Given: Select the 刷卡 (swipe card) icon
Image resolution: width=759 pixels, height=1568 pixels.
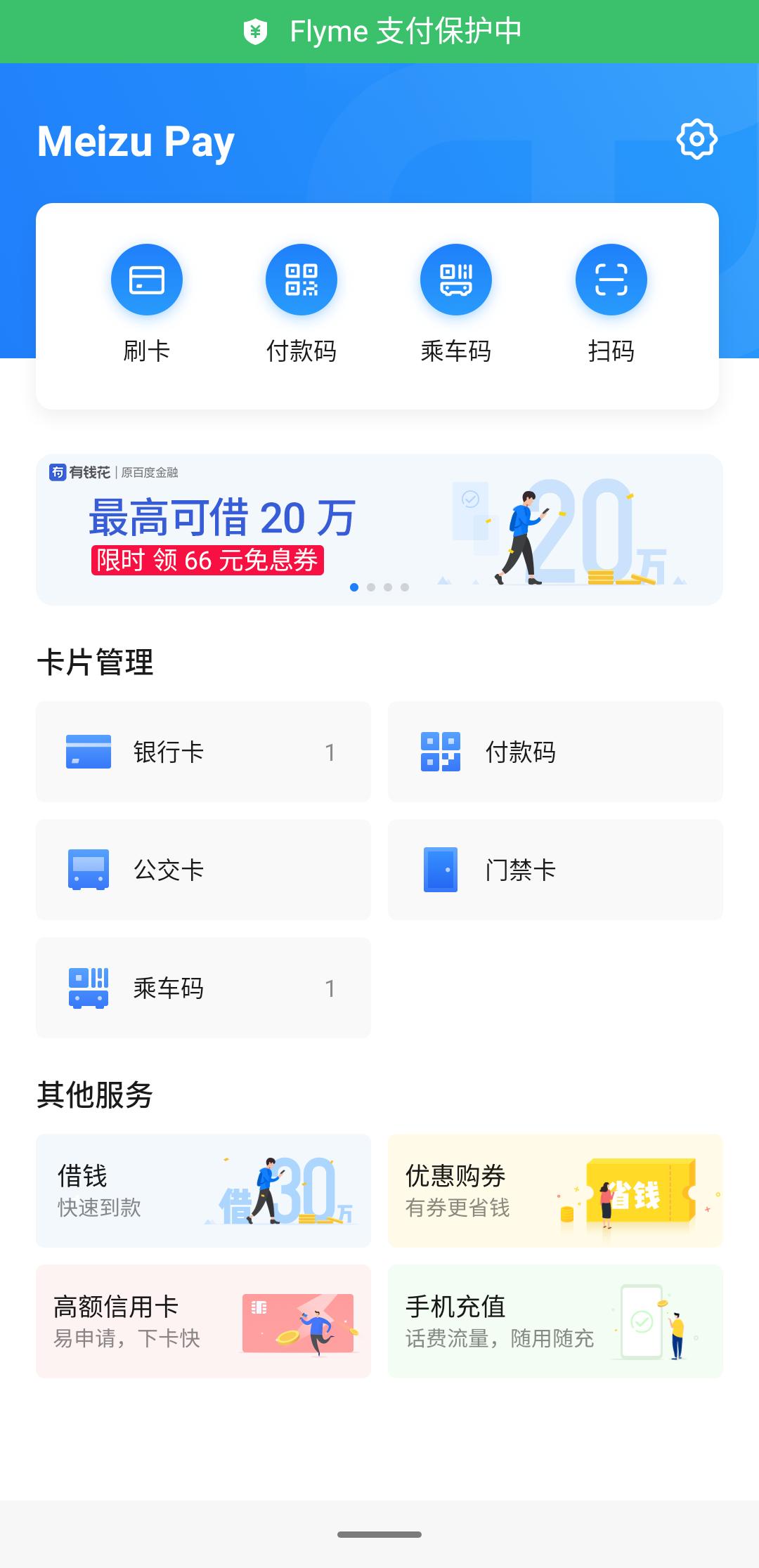Looking at the screenshot, I should click(146, 279).
